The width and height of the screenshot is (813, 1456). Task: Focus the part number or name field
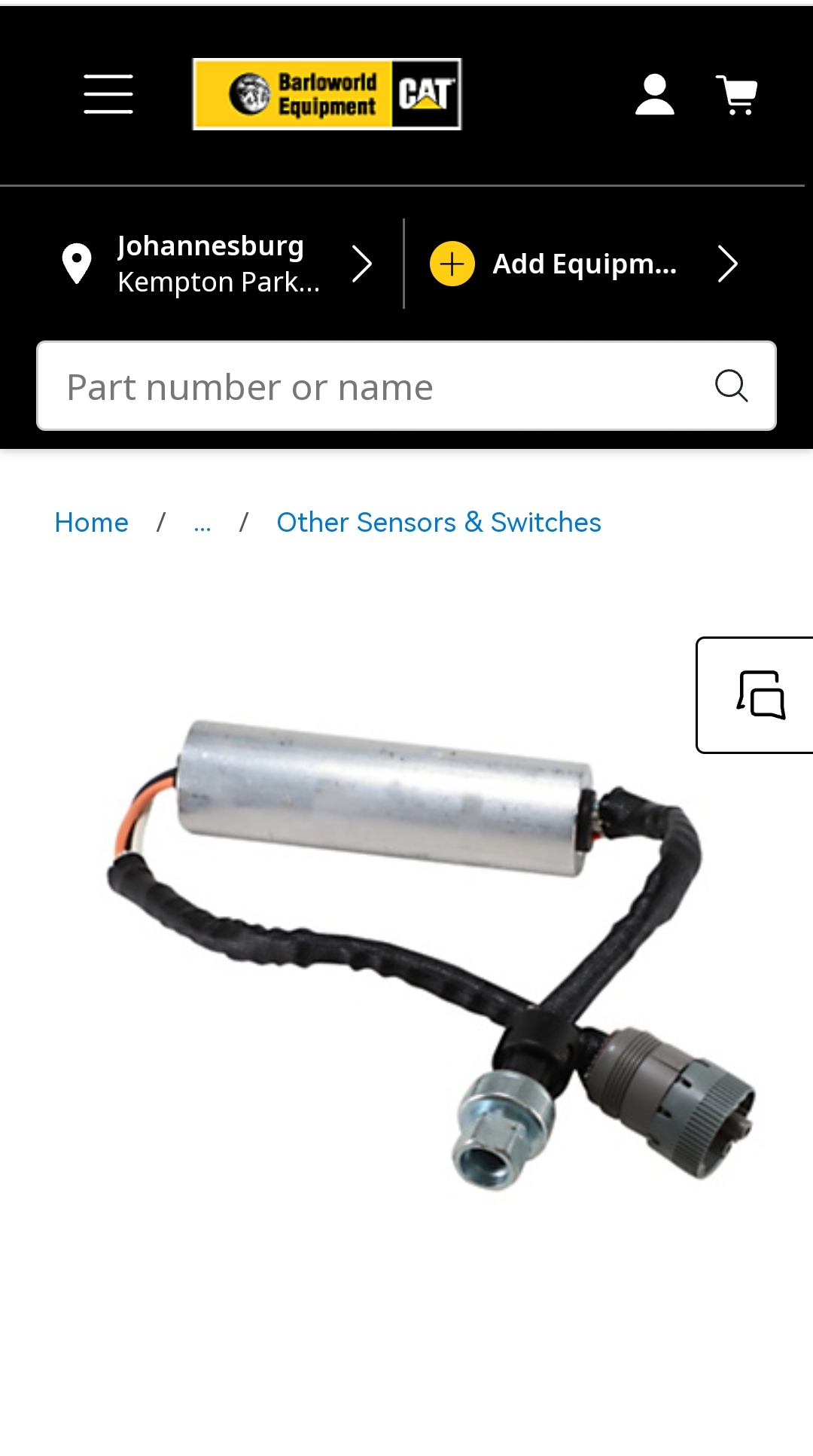(376, 386)
